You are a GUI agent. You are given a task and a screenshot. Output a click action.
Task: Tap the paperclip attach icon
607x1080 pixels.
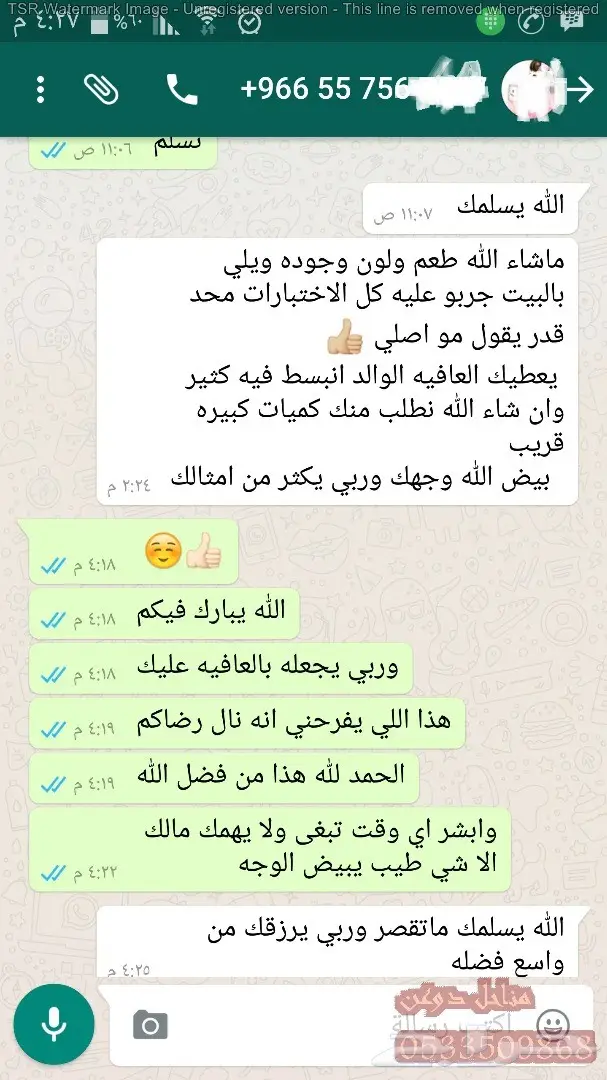[101, 90]
